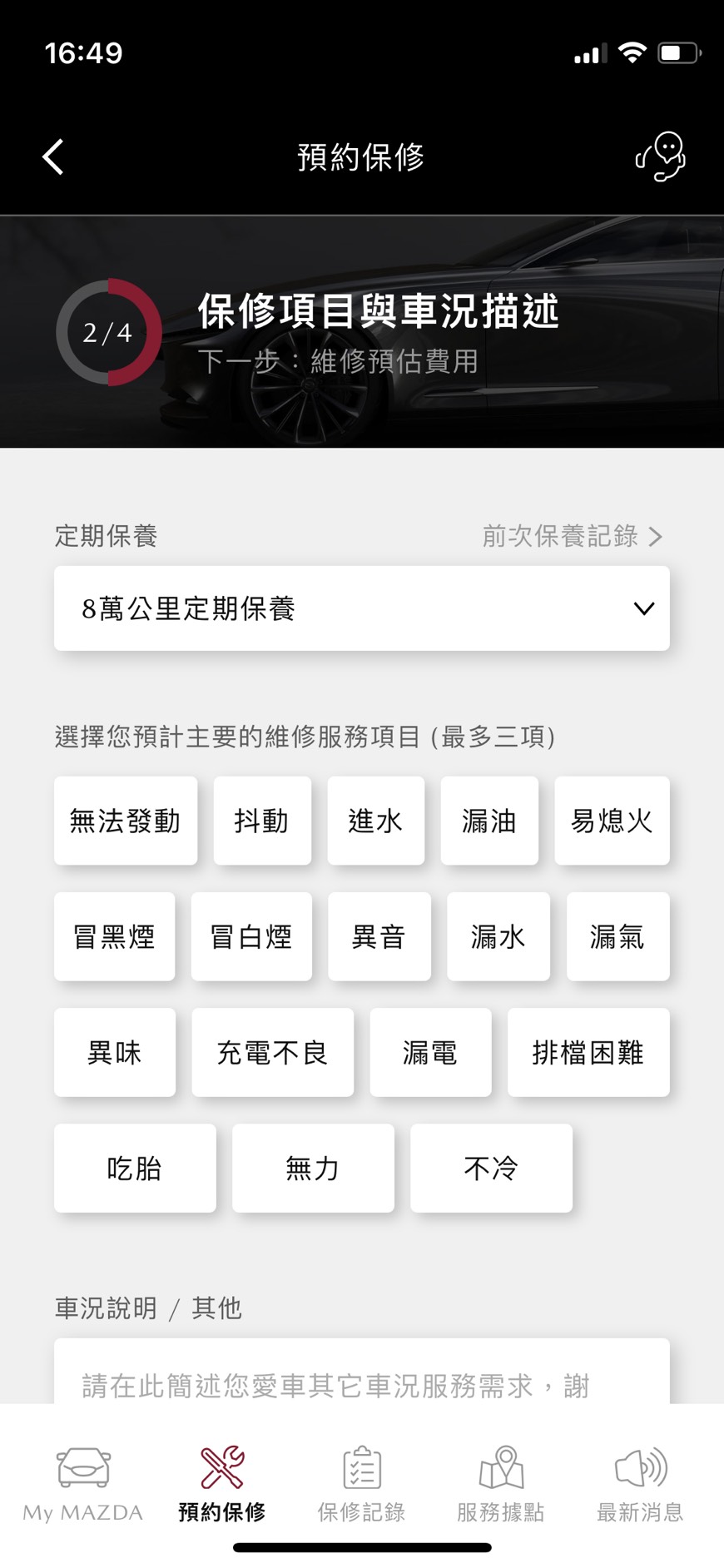Viewport: 724px width, 1568px height.
Task: Tap the 冒黑煙 chip
Action: click(x=114, y=936)
